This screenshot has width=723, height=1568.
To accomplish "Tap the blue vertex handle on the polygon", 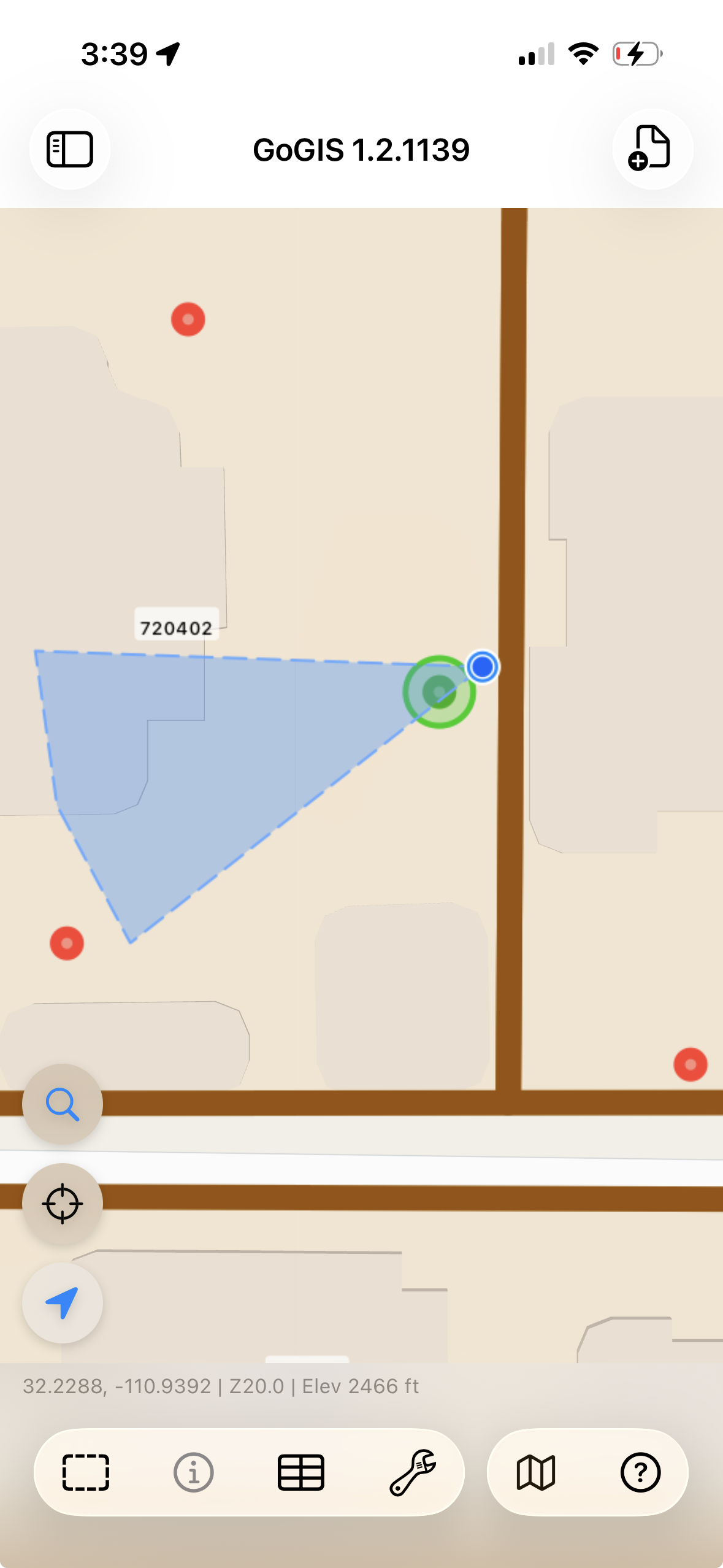I will tap(481, 666).
